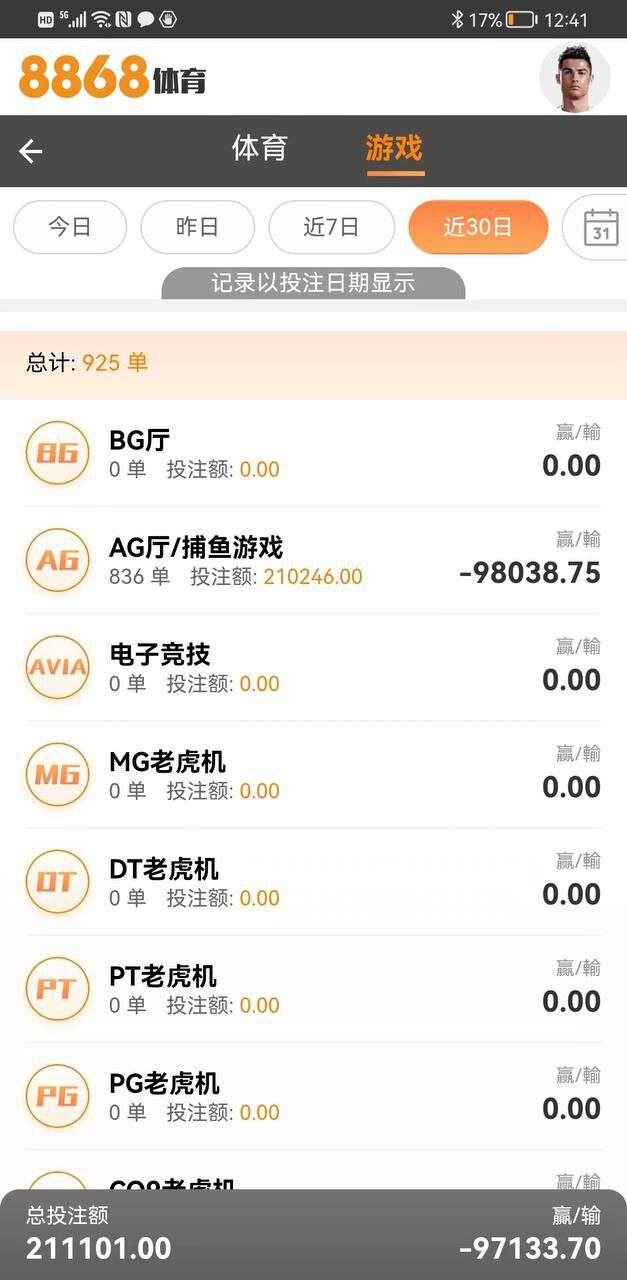Open BG厅 betting records
The width and height of the screenshot is (627, 1280).
(313, 454)
